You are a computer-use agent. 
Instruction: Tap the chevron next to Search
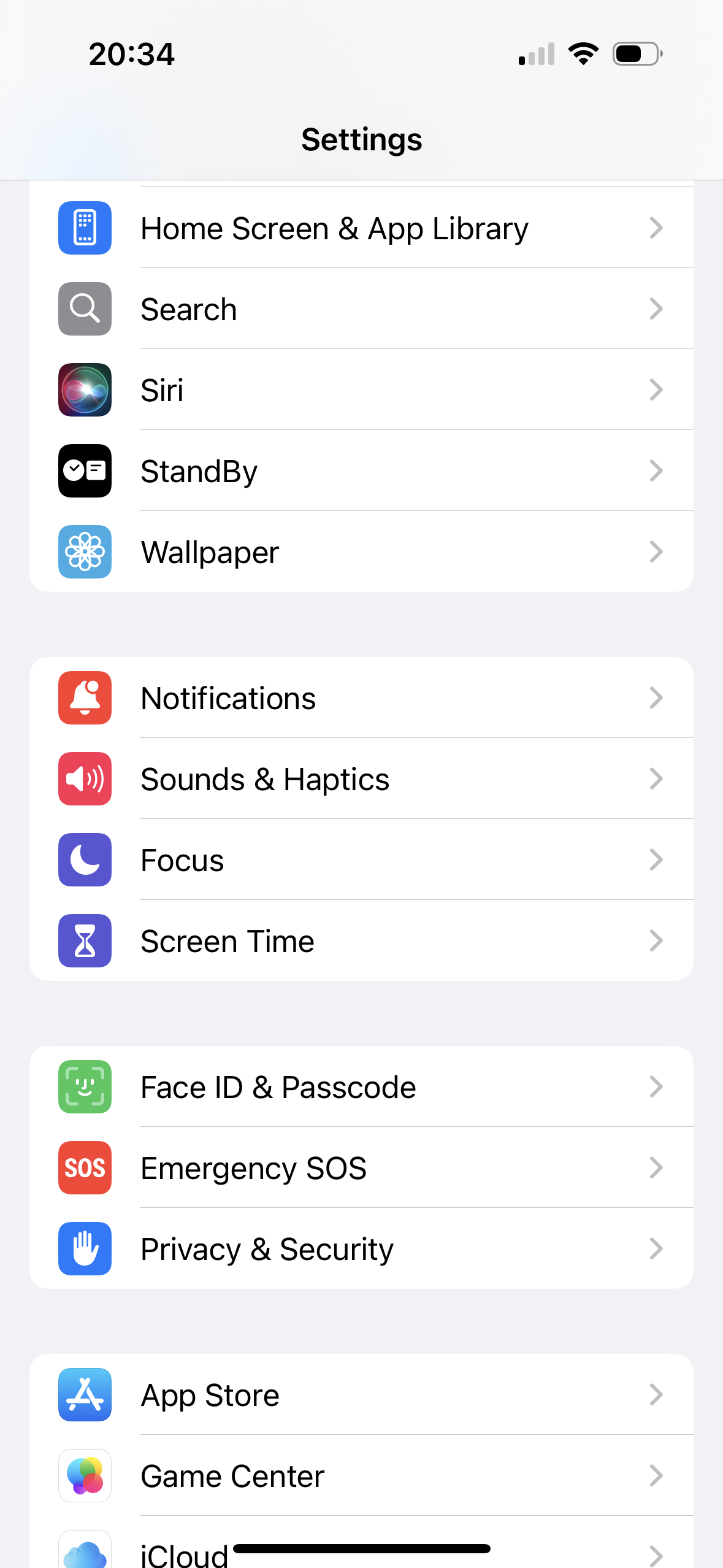click(656, 309)
